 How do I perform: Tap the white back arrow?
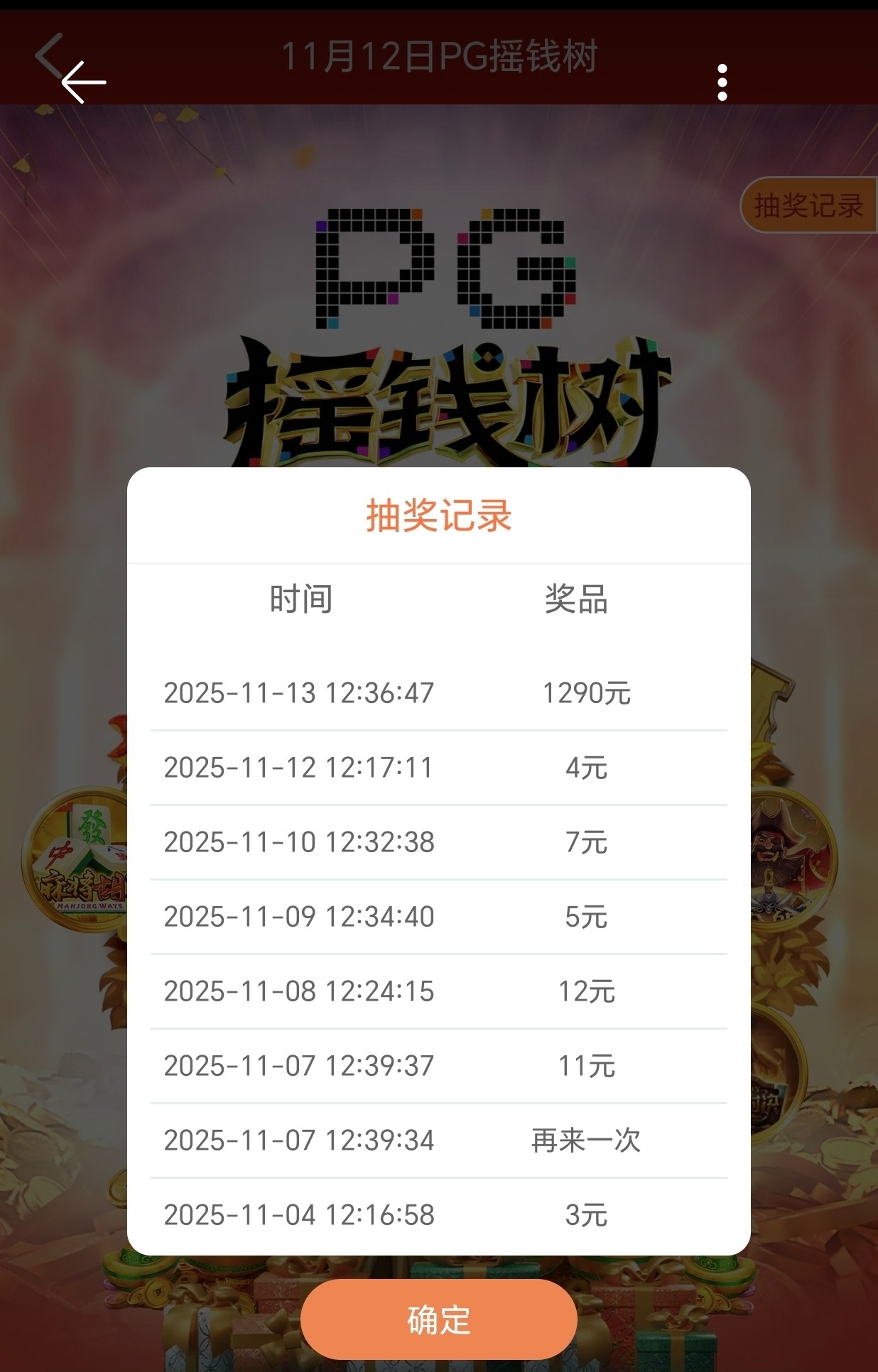[83, 82]
